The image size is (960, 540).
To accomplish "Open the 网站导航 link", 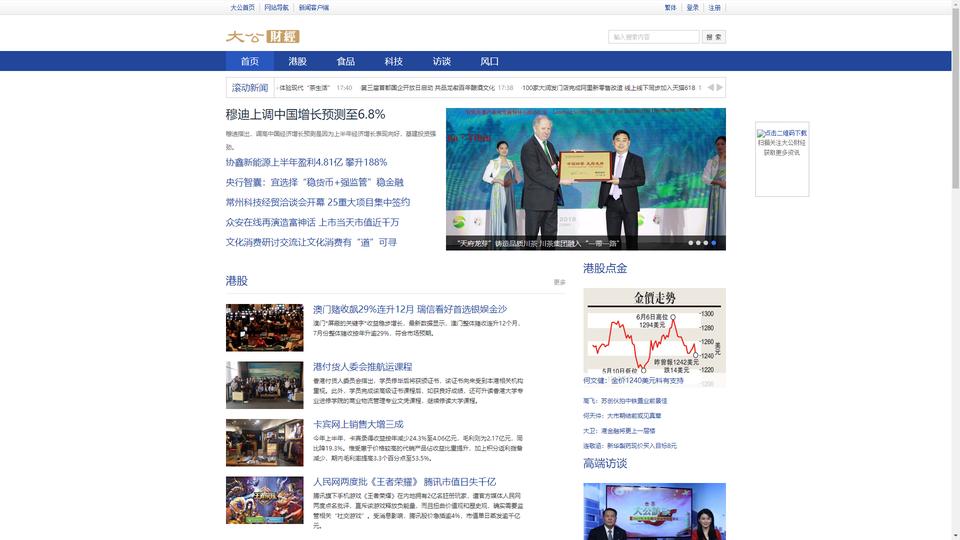I will (x=277, y=7).
